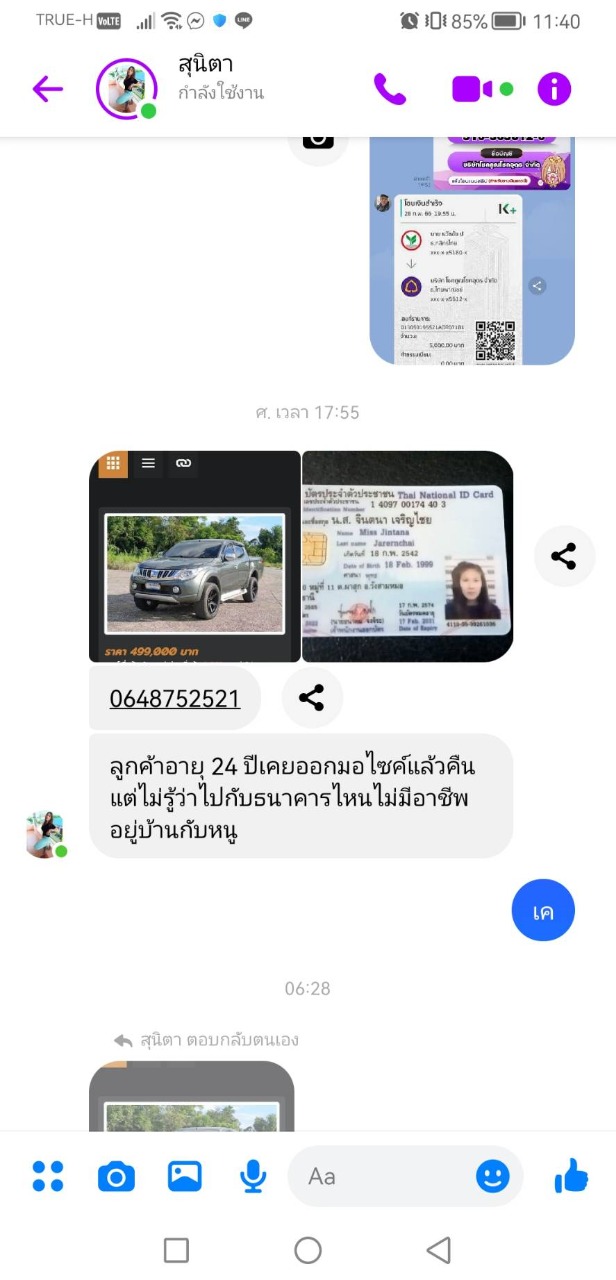Tap the phone number 0648752521

(175, 698)
